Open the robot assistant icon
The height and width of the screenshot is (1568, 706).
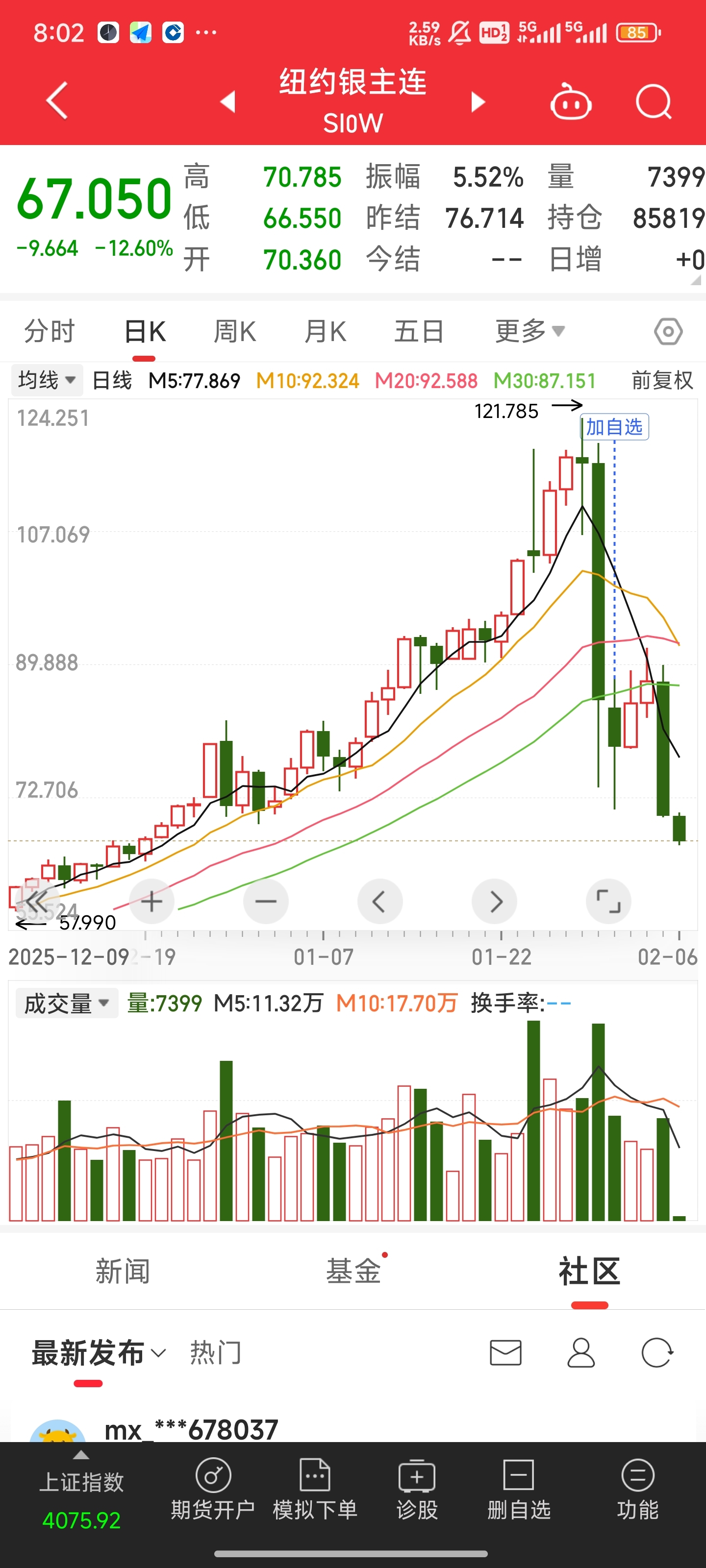click(570, 101)
